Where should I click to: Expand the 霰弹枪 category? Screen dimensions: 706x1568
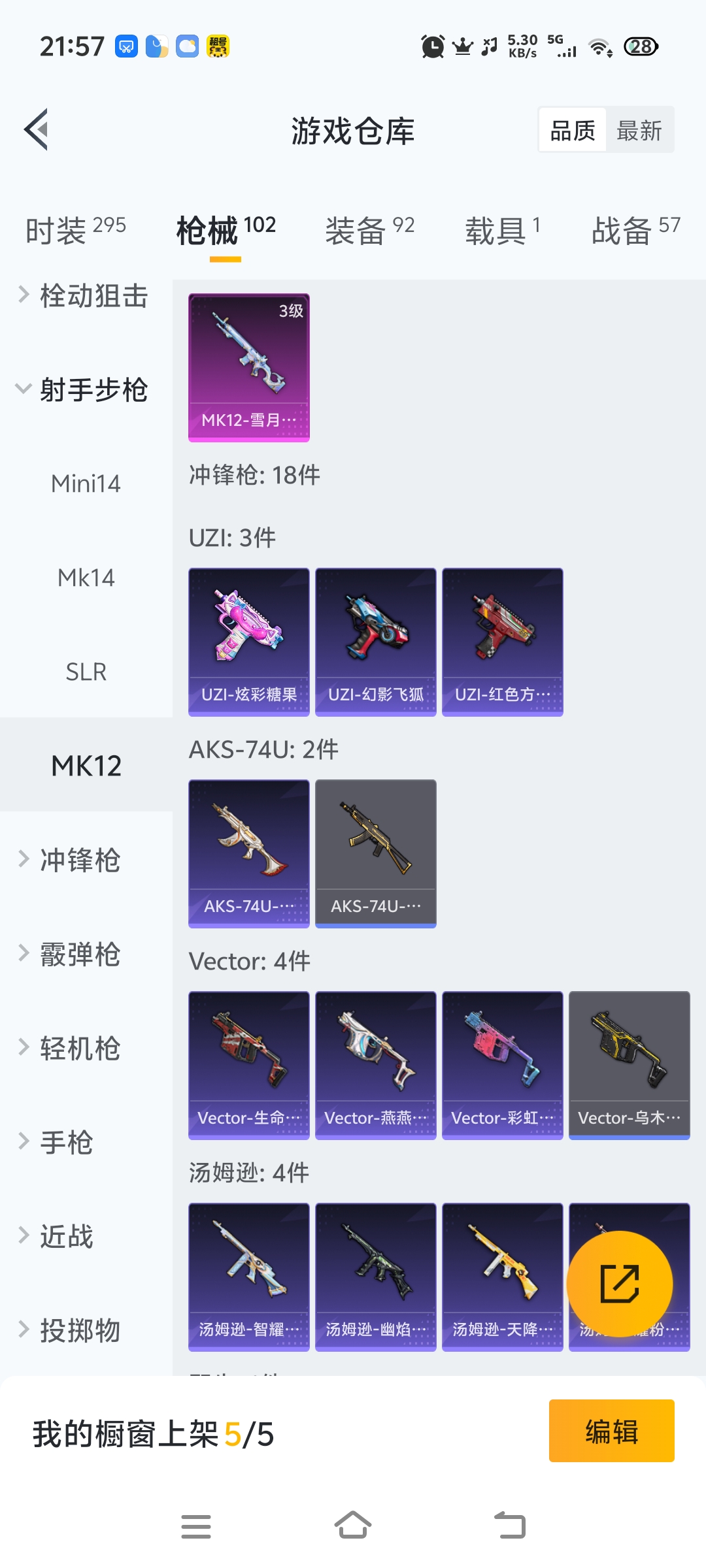78,954
